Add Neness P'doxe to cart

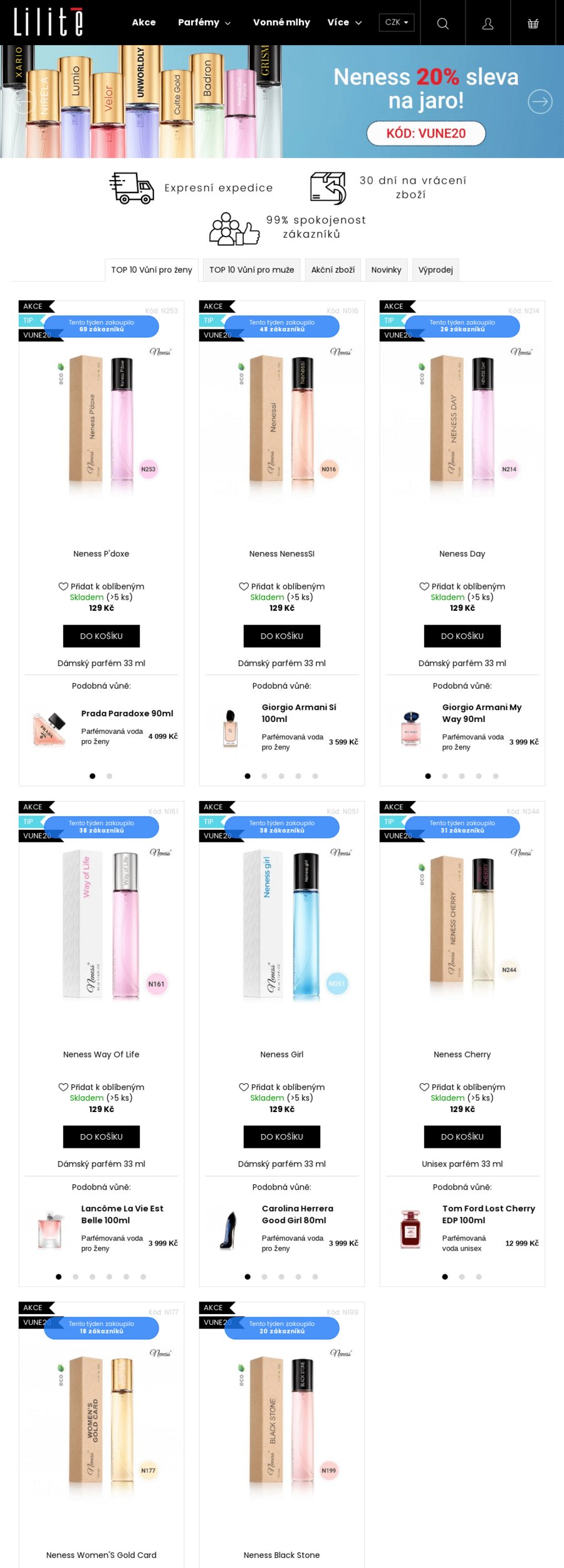click(x=102, y=636)
